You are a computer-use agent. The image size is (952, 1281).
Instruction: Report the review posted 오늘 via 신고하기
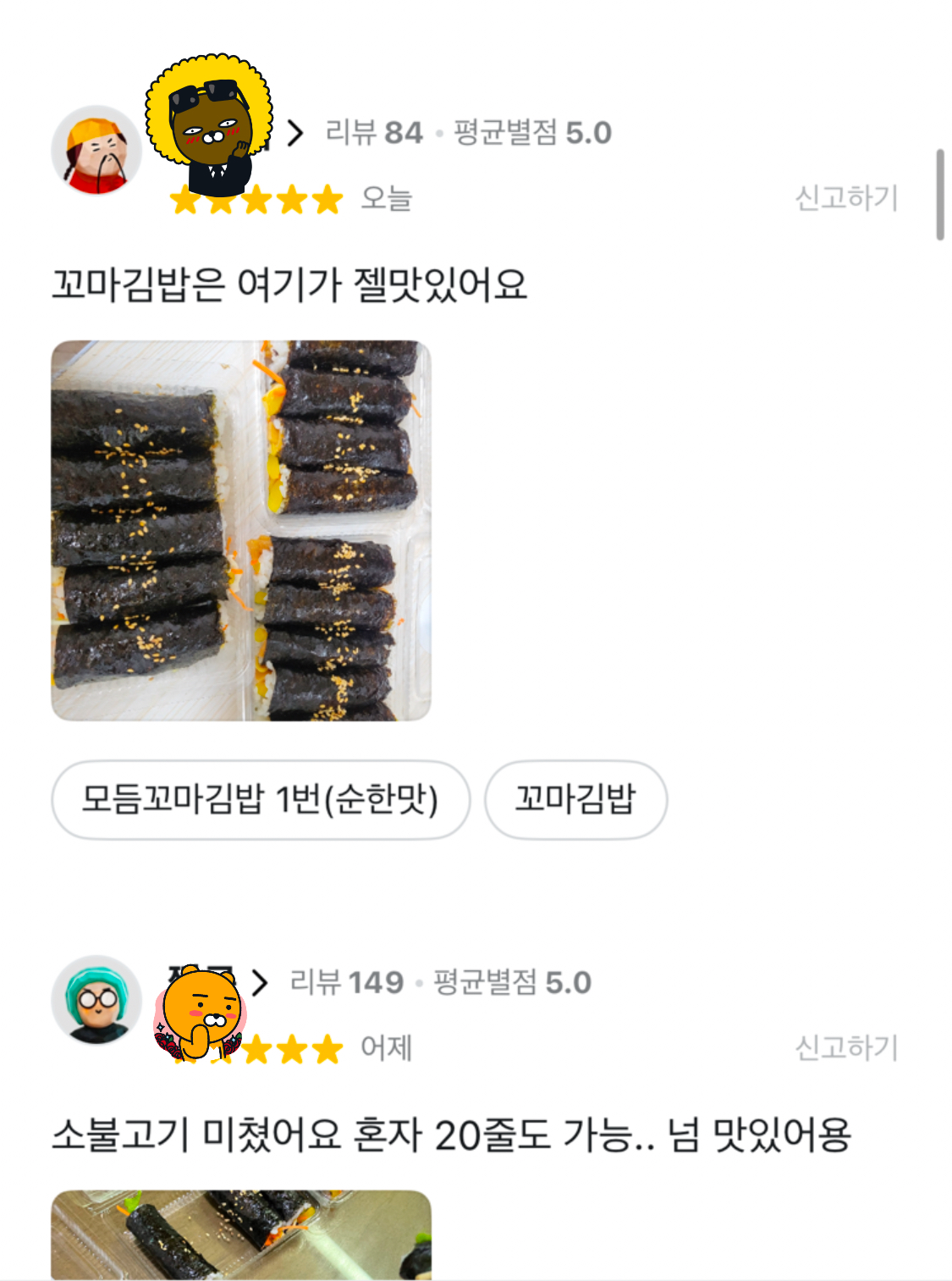[845, 198]
